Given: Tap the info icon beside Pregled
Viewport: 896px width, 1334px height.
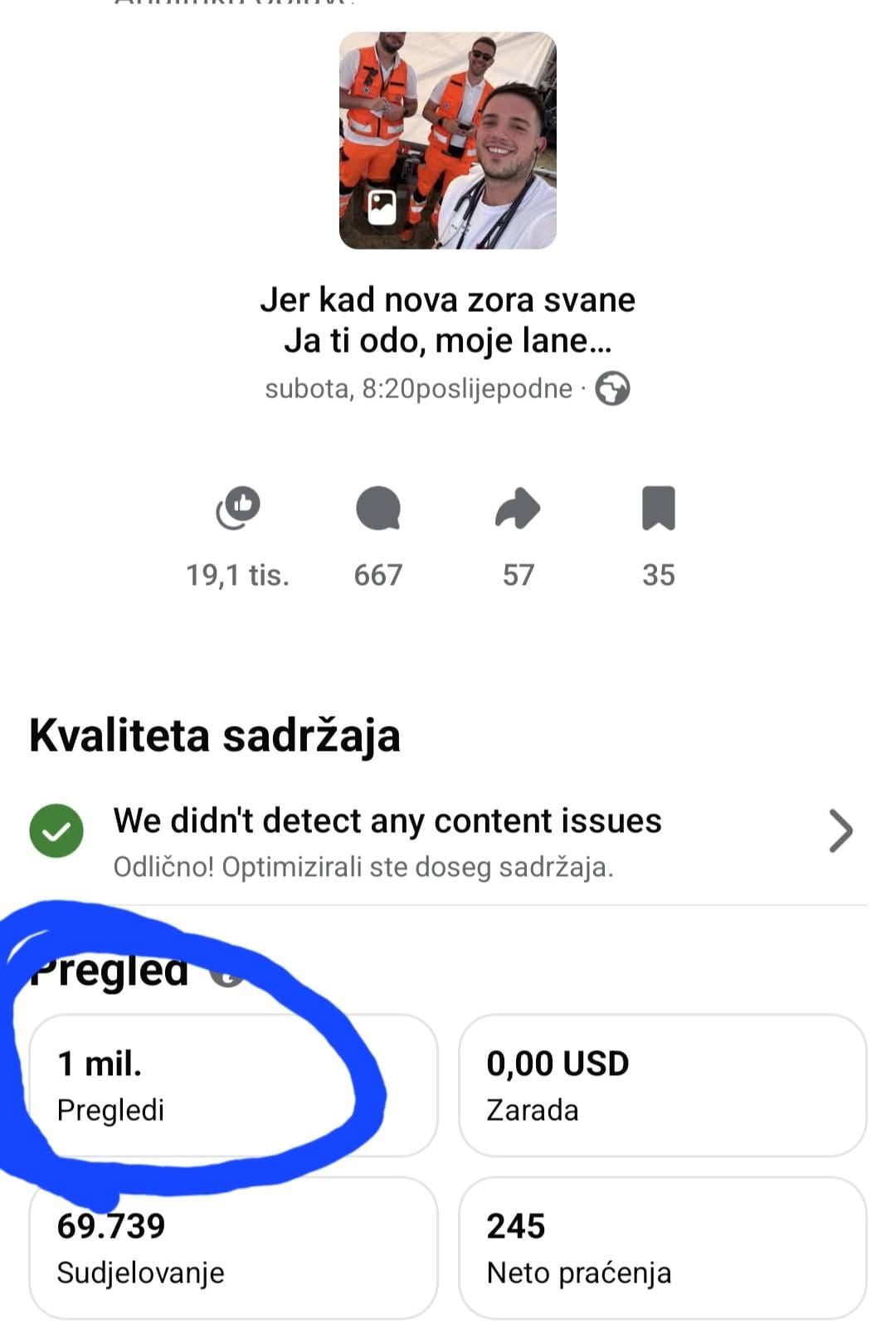Looking at the screenshot, I should pos(226,972).
